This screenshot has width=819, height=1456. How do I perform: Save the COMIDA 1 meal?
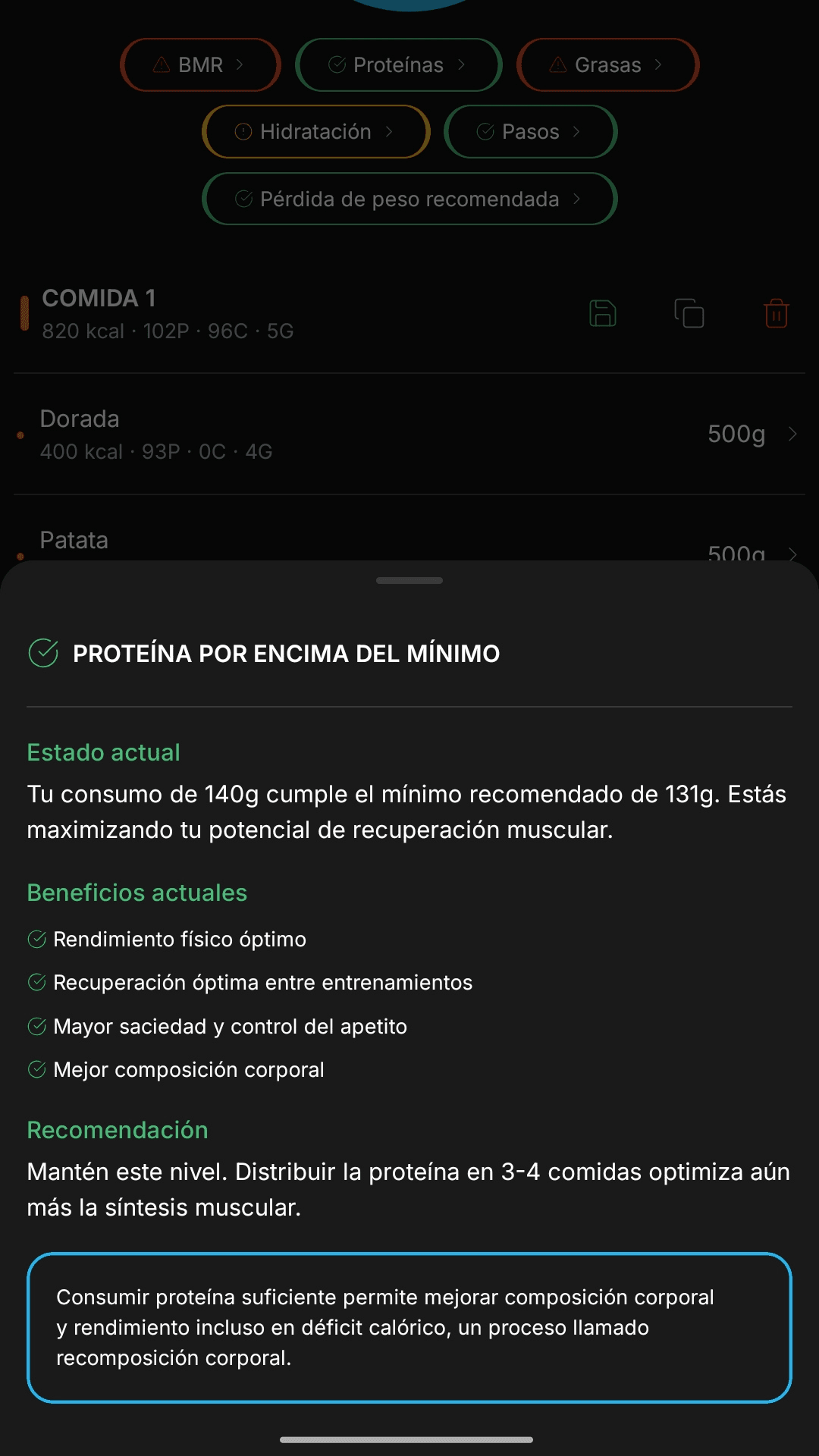[x=603, y=313]
